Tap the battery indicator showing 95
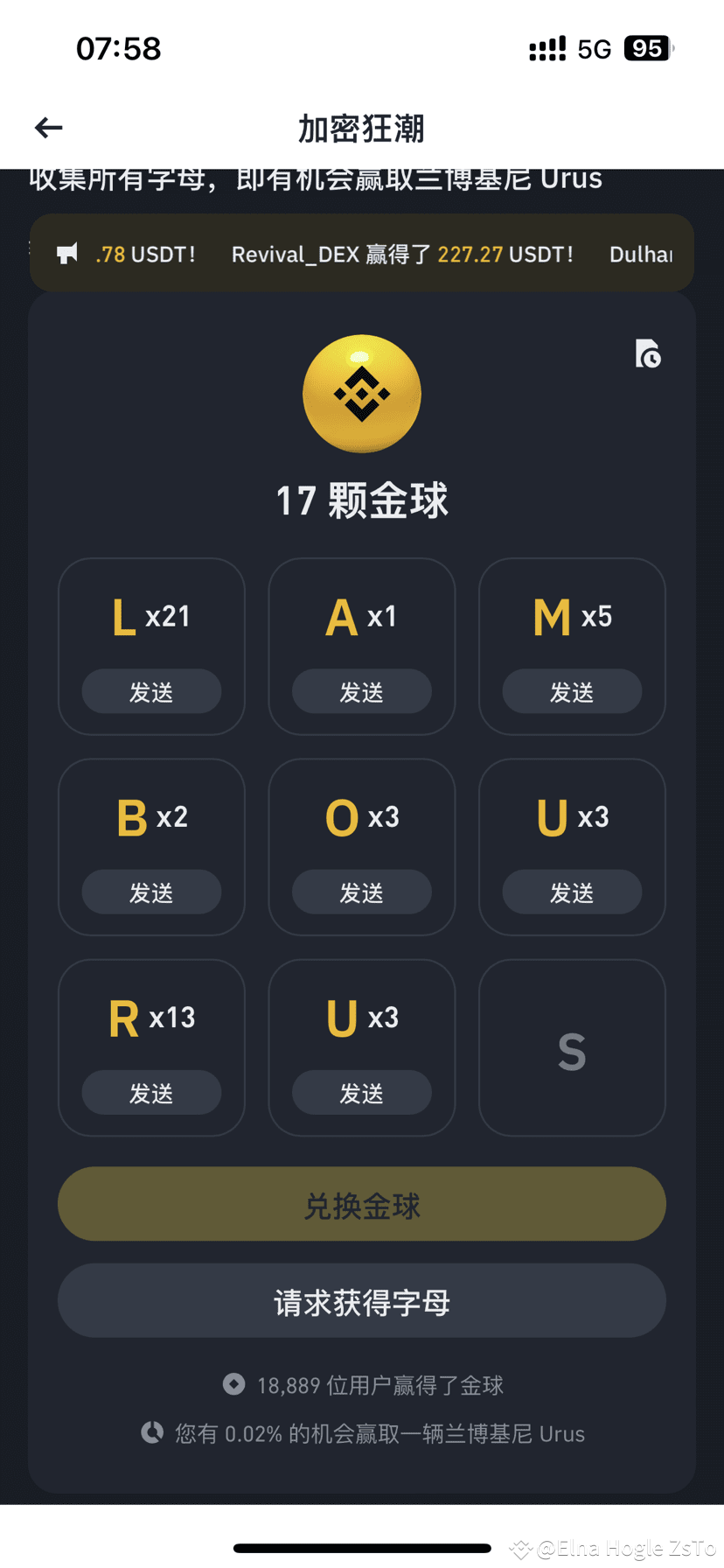724x1568 pixels. [648, 48]
